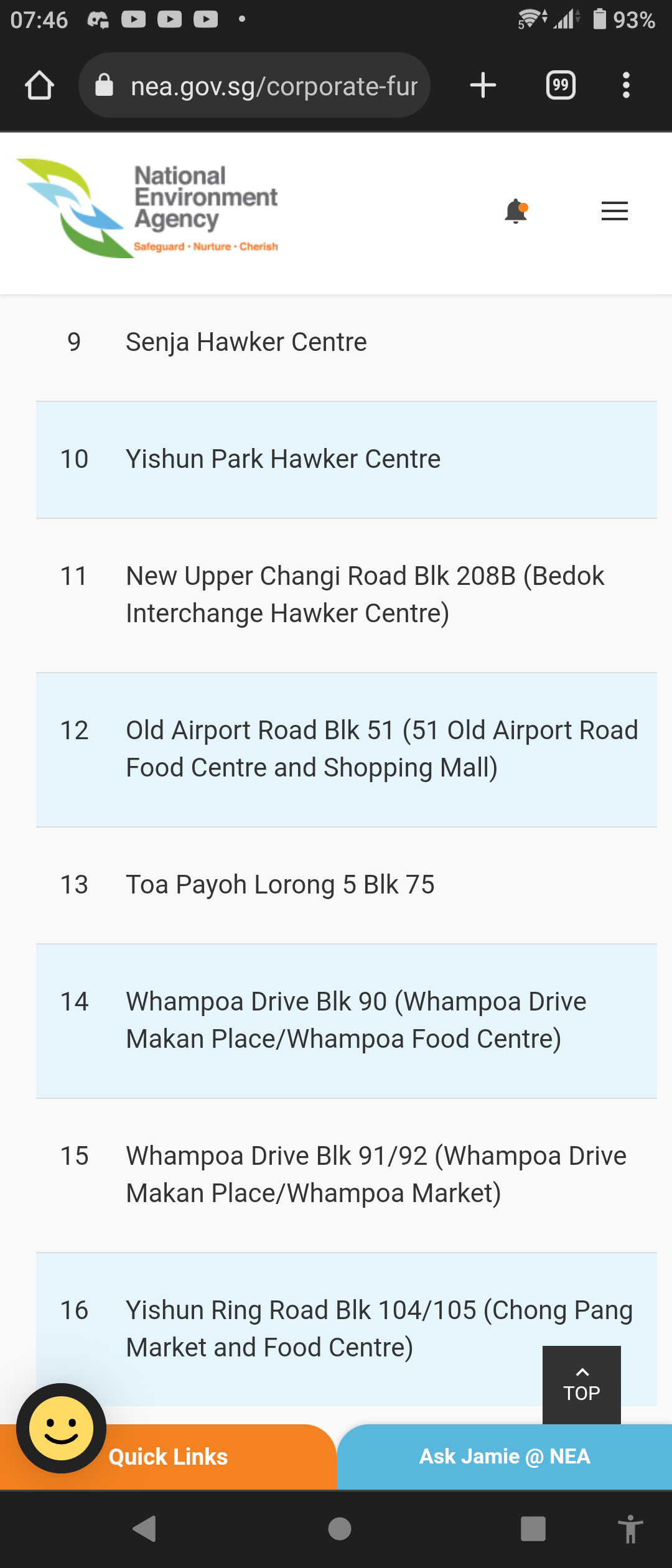Tap TOP to scroll back up
Image resolution: width=672 pixels, height=1568 pixels.
click(581, 1384)
